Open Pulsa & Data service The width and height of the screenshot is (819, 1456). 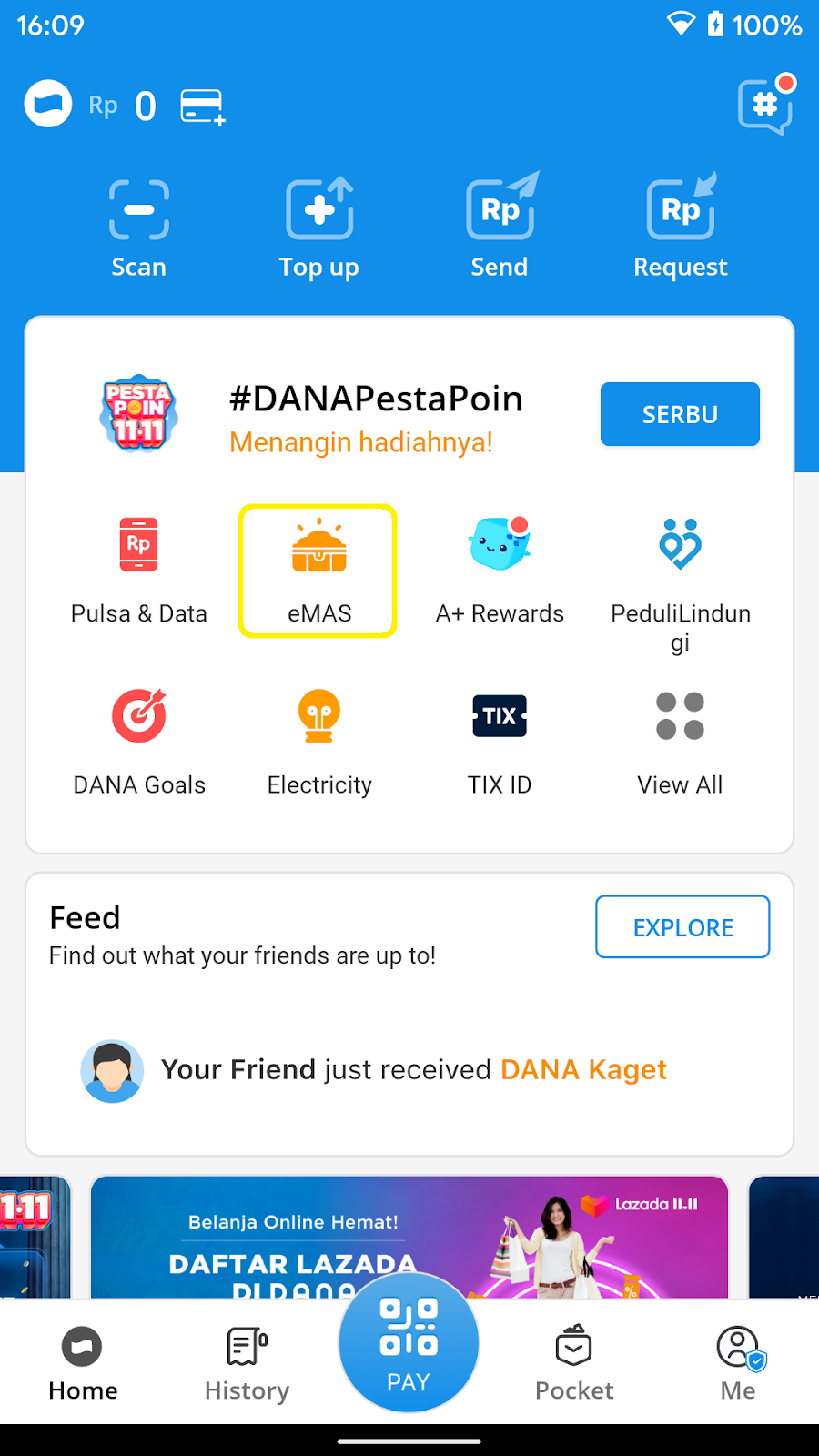(139, 571)
